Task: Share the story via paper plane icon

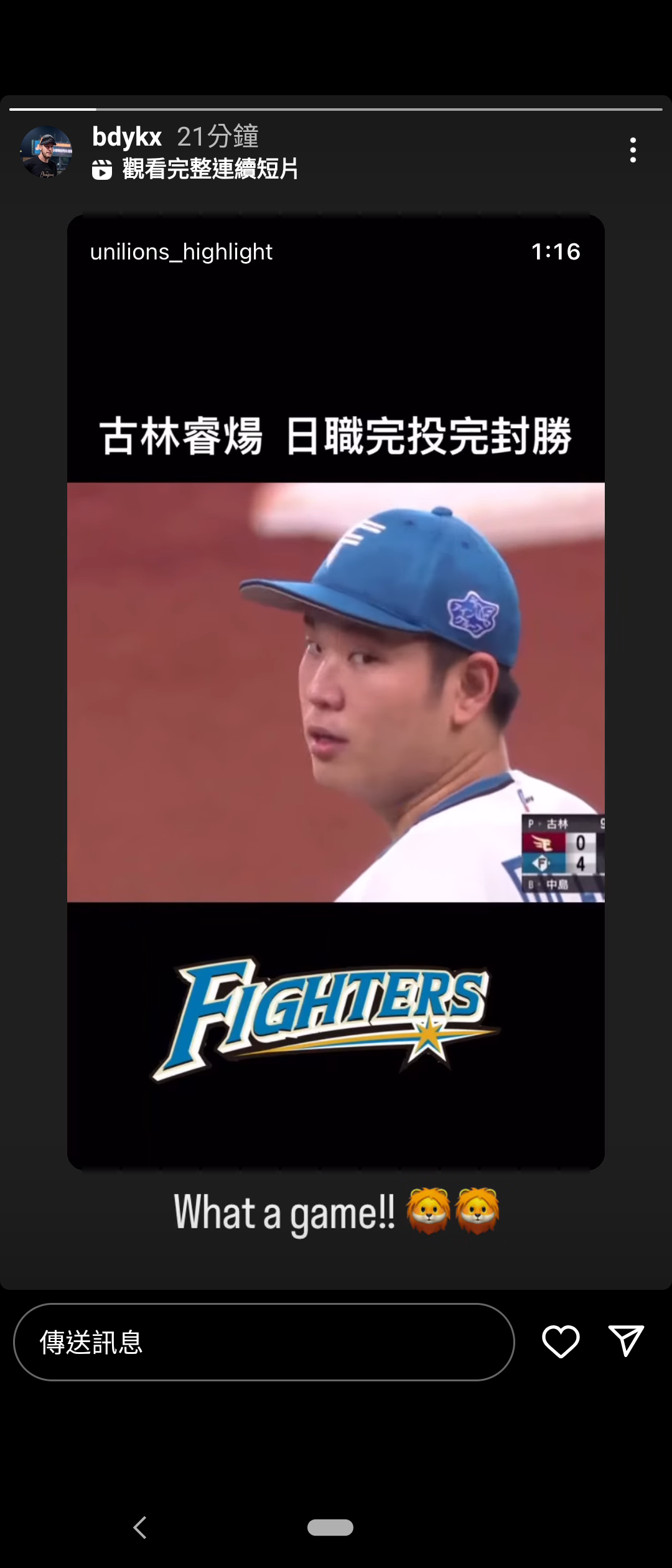Action: click(625, 1341)
